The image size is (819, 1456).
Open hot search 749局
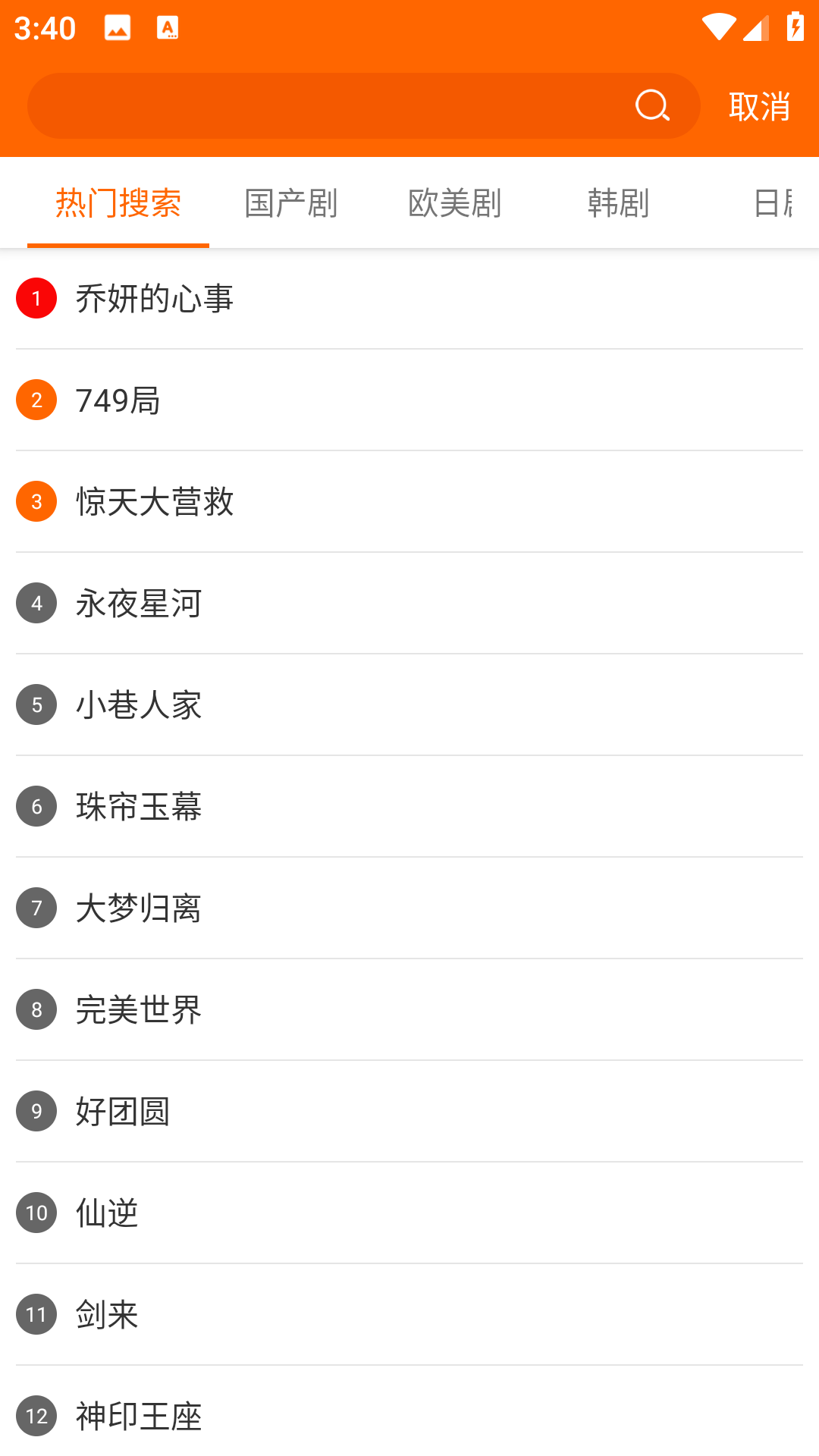tap(118, 400)
